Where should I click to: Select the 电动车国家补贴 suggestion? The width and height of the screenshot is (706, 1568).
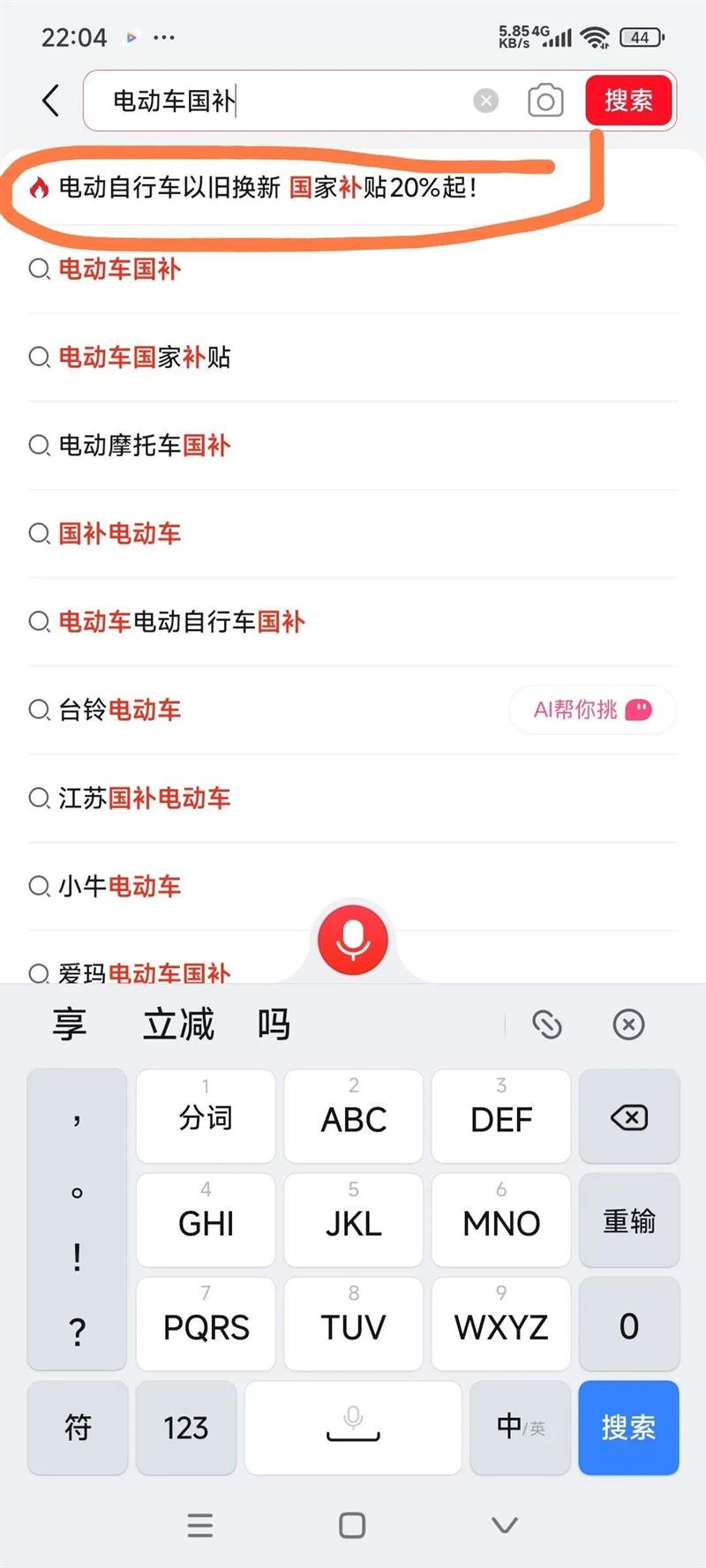[353, 357]
